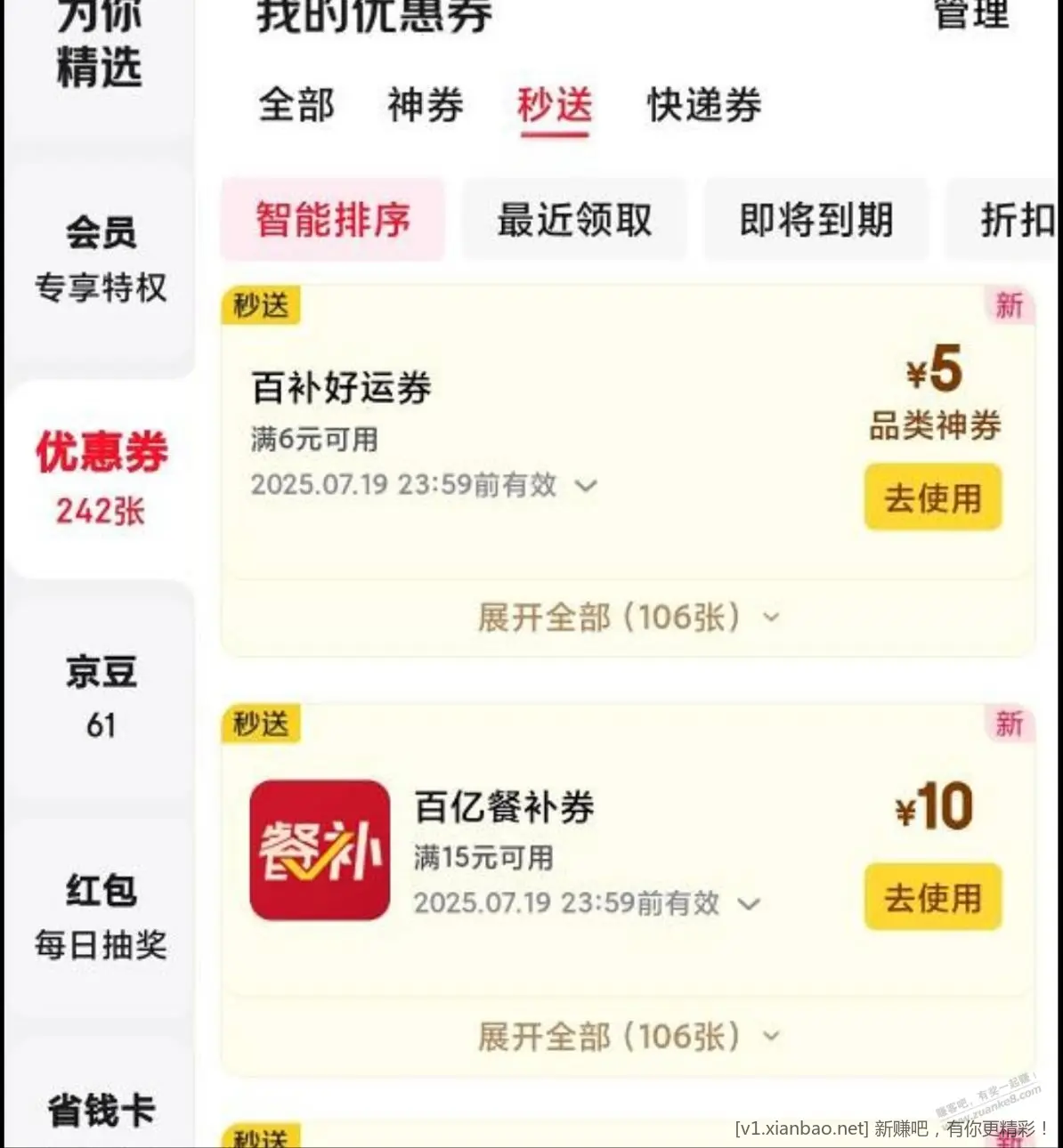
Task: Sort by 智能排序
Action: (333, 220)
